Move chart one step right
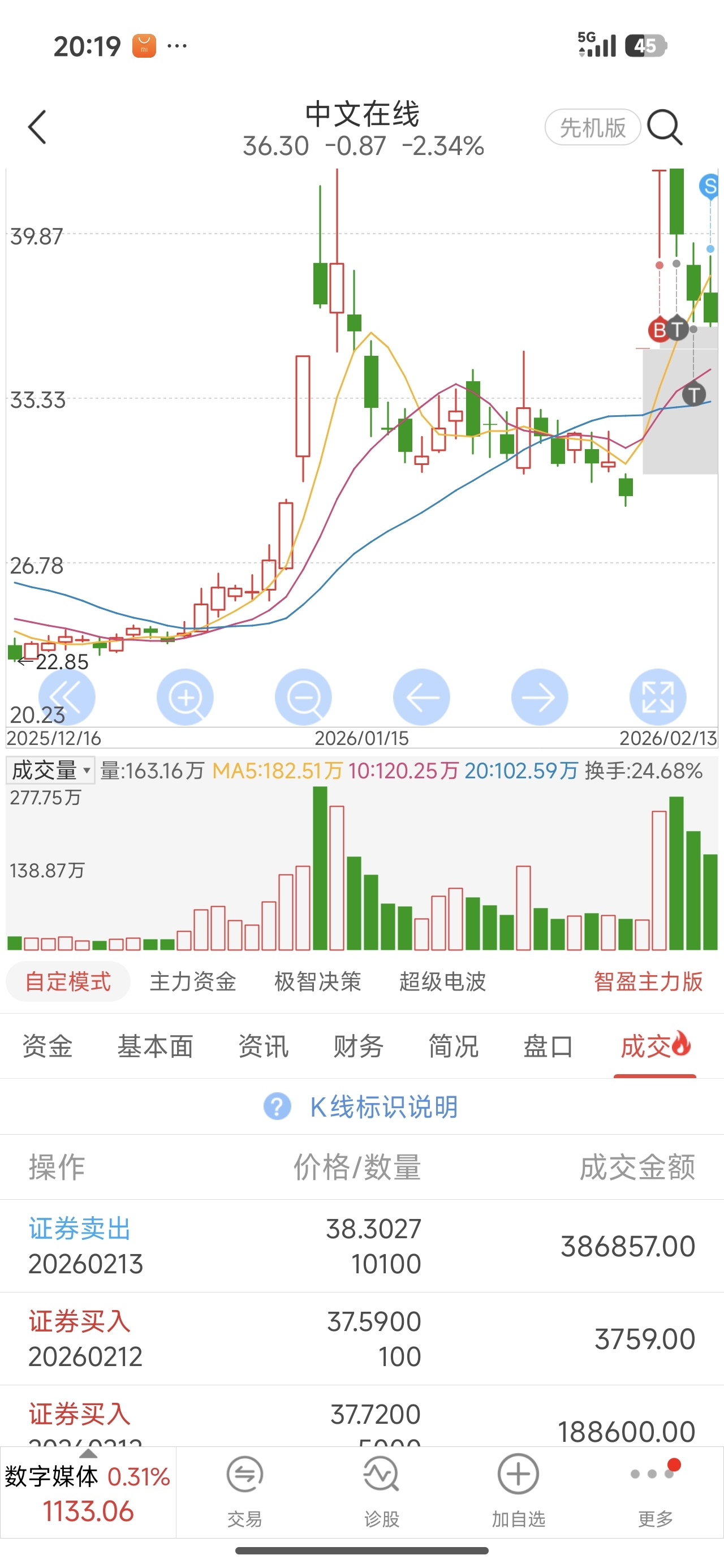 click(540, 697)
